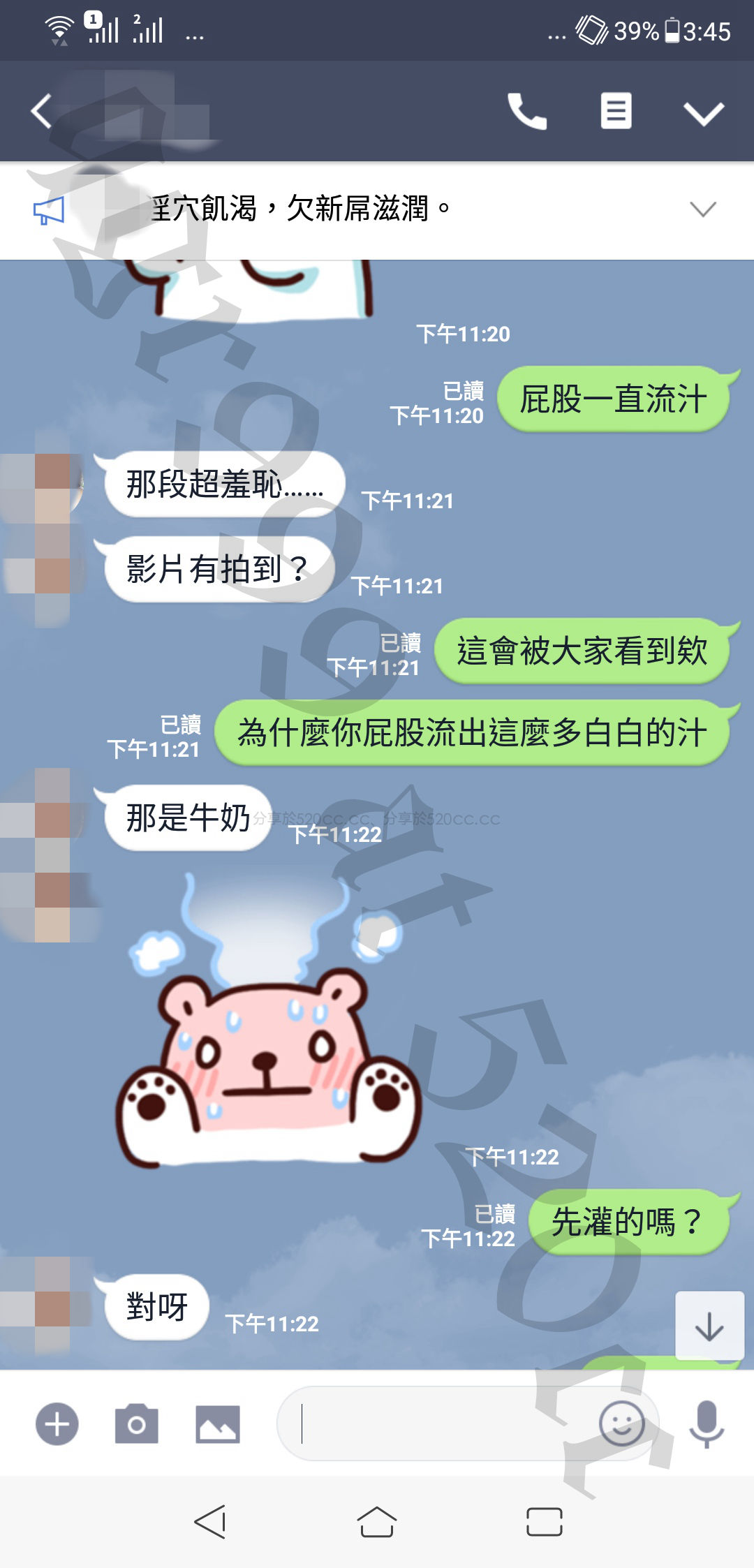The height and width of the screenshot is (1568, 754).
Task: Expand the pinned announcement banner
Action: 702,209
